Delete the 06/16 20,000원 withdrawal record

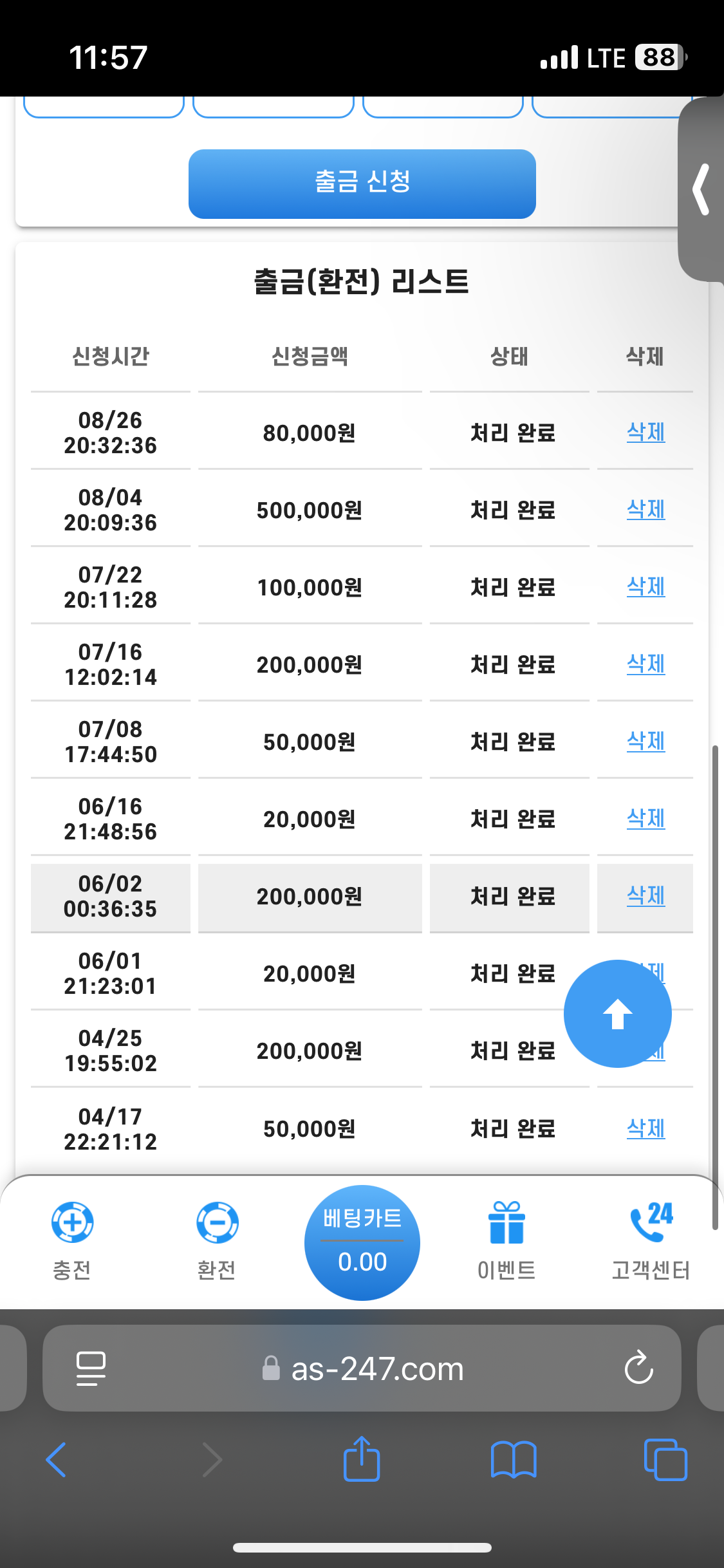pyautogui.click(x=645, y=818)
